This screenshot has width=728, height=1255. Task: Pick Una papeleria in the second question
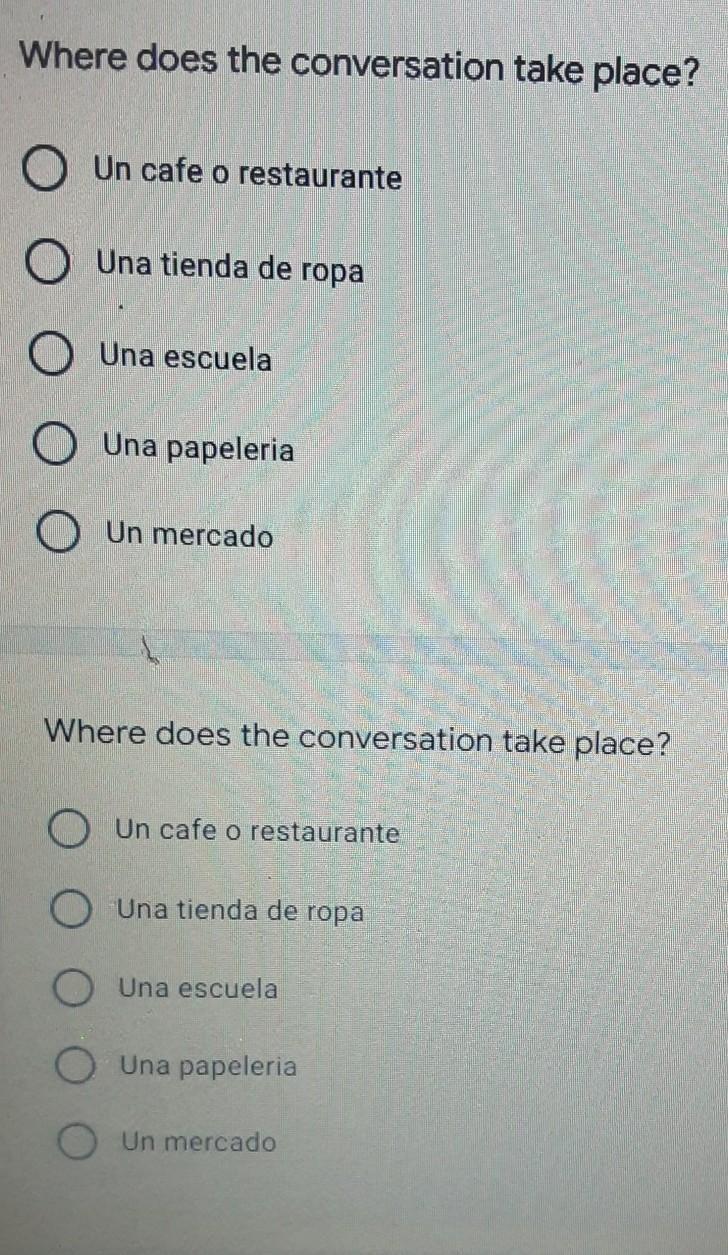[x=74, y=1067]
